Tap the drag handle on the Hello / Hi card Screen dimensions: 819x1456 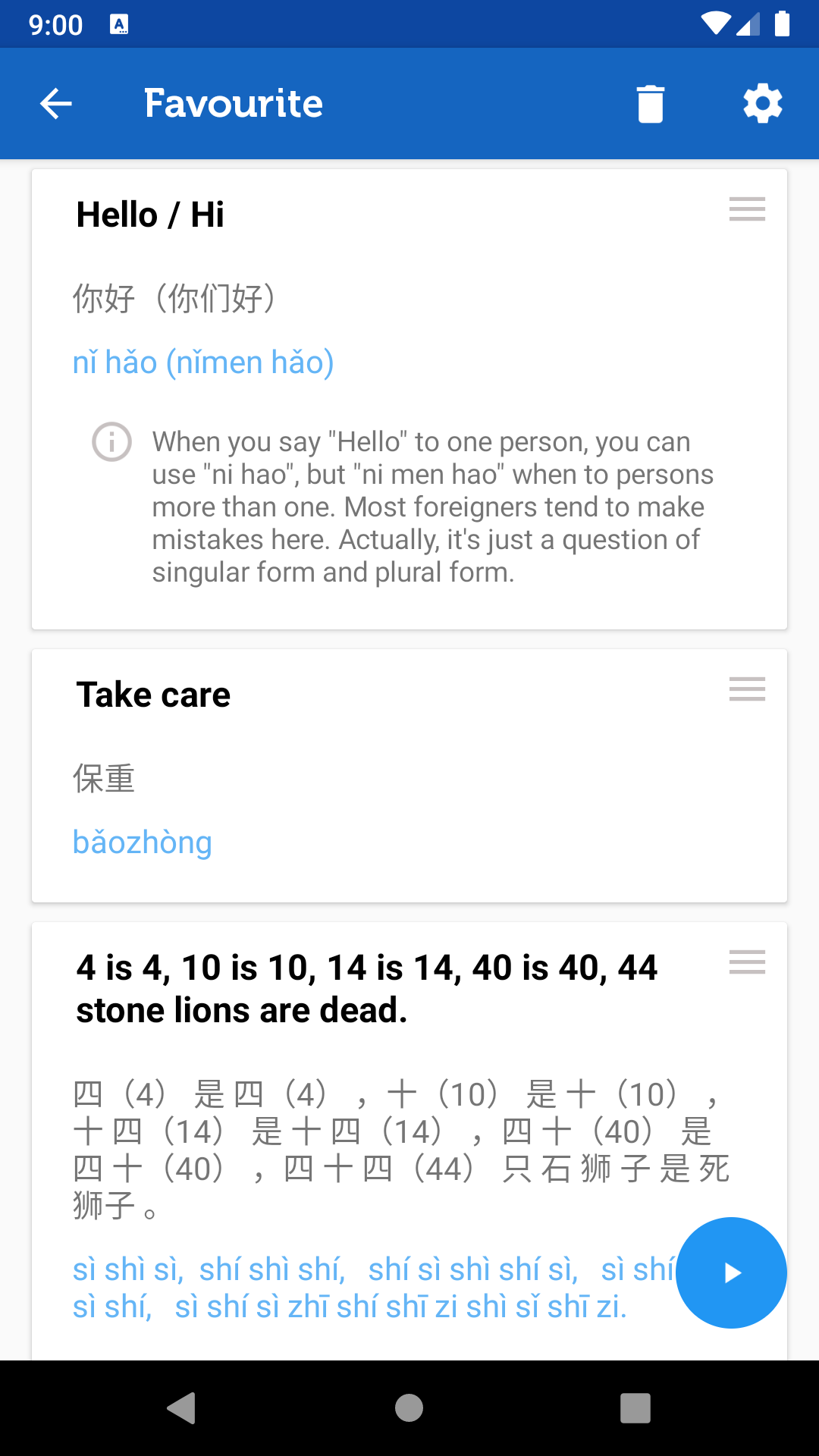point(747,209)
